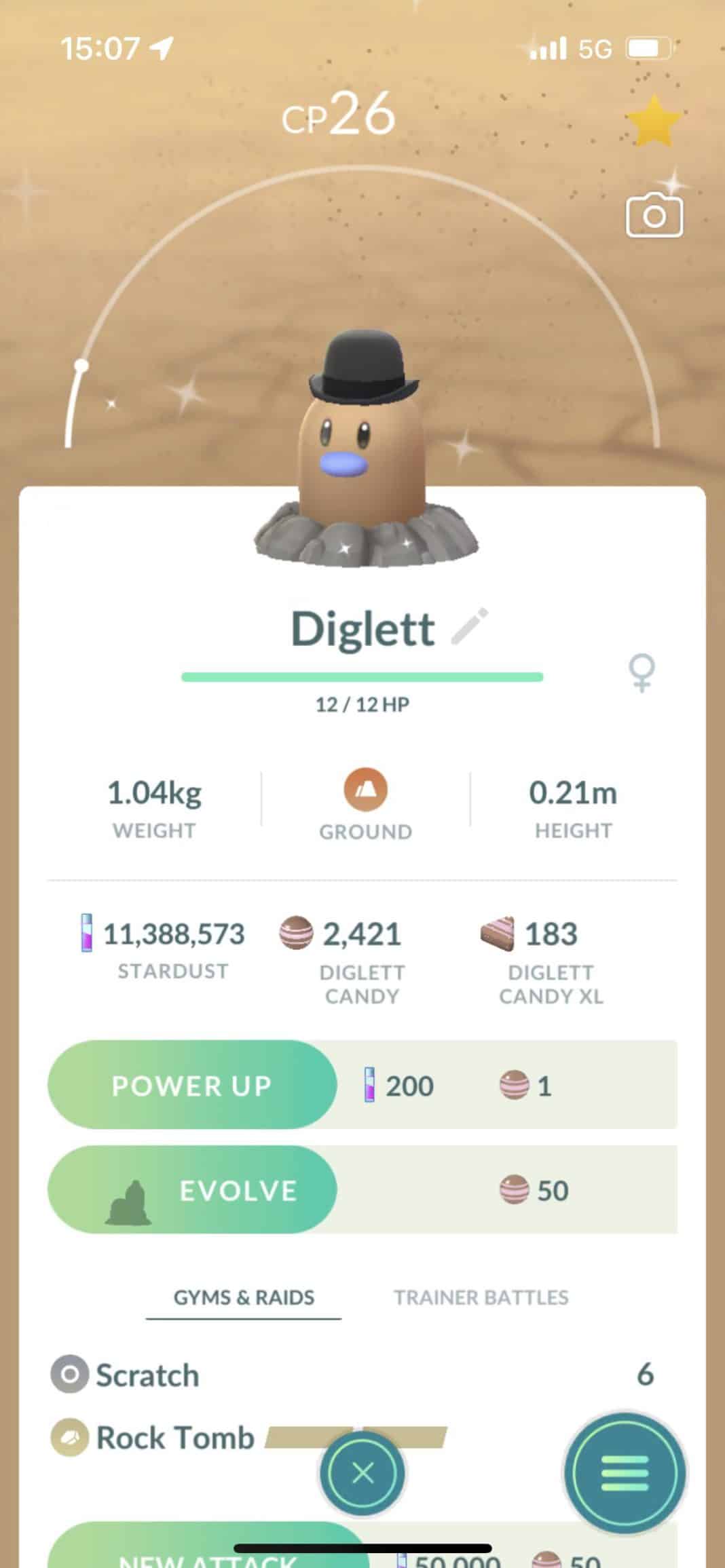Switch to the Trainer Battles tab
Image resolution: width=725 pixels, height=1568 pixels.
coord(481,1297)
